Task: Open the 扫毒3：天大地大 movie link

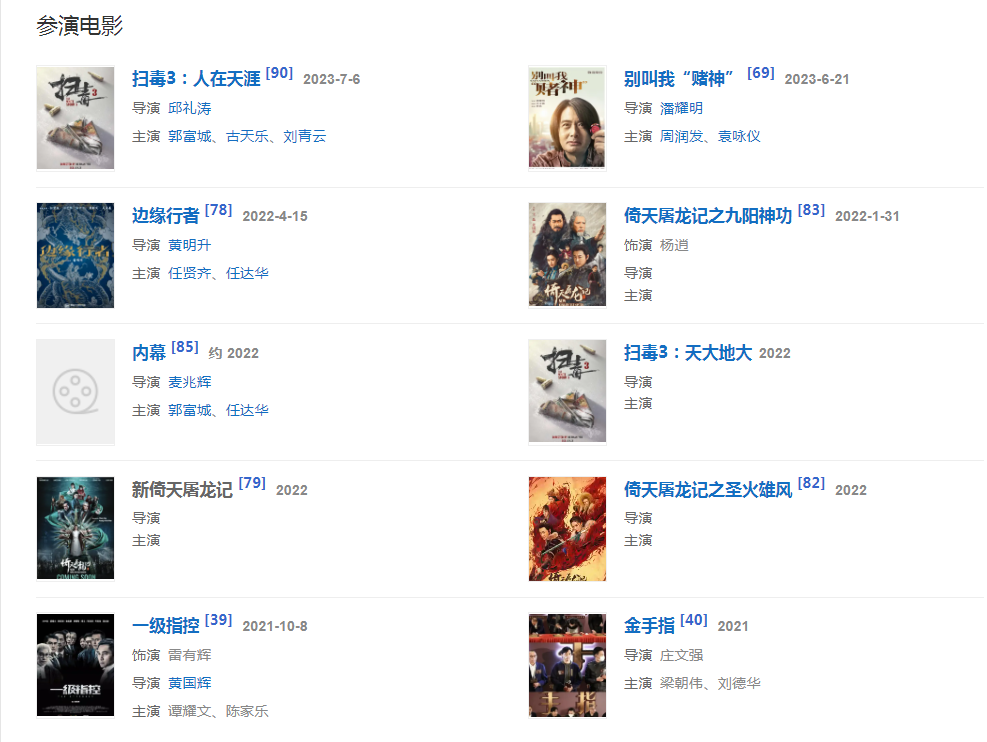Action: (687, 353)
